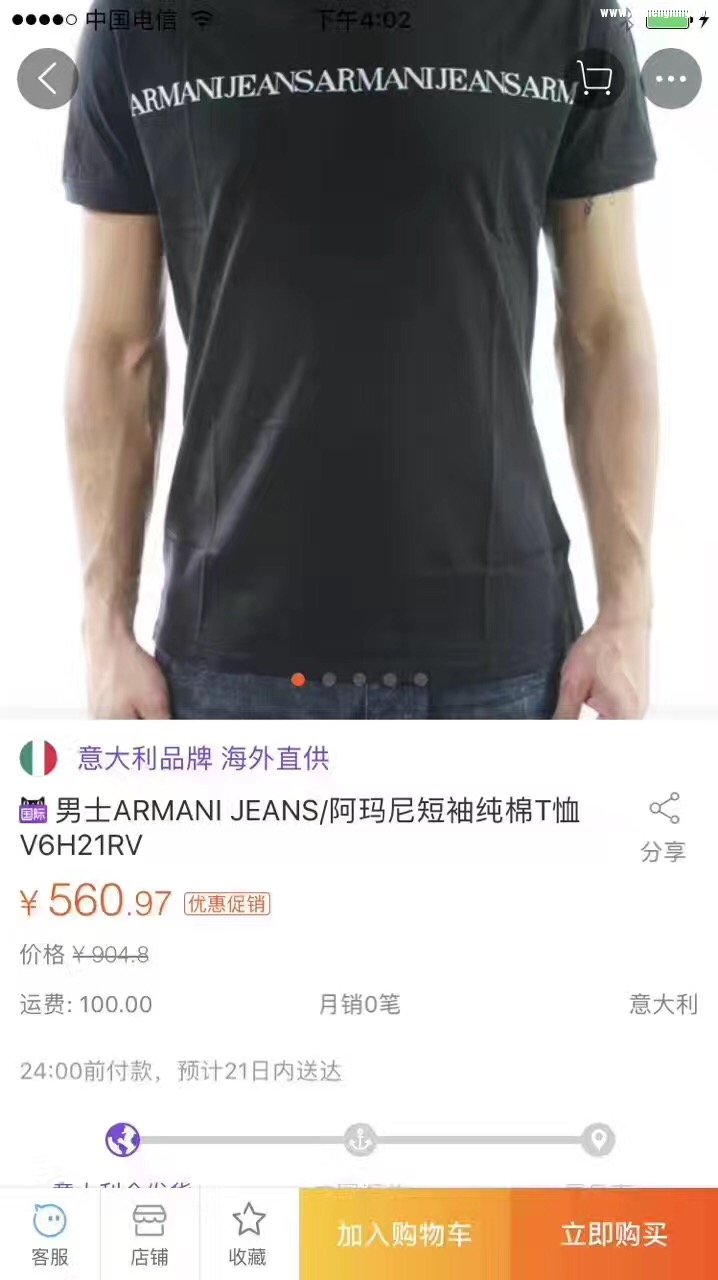Add product to 收藏 favorites
Viewport: 718px width, 1280px height.
[x=248, y=1234]
